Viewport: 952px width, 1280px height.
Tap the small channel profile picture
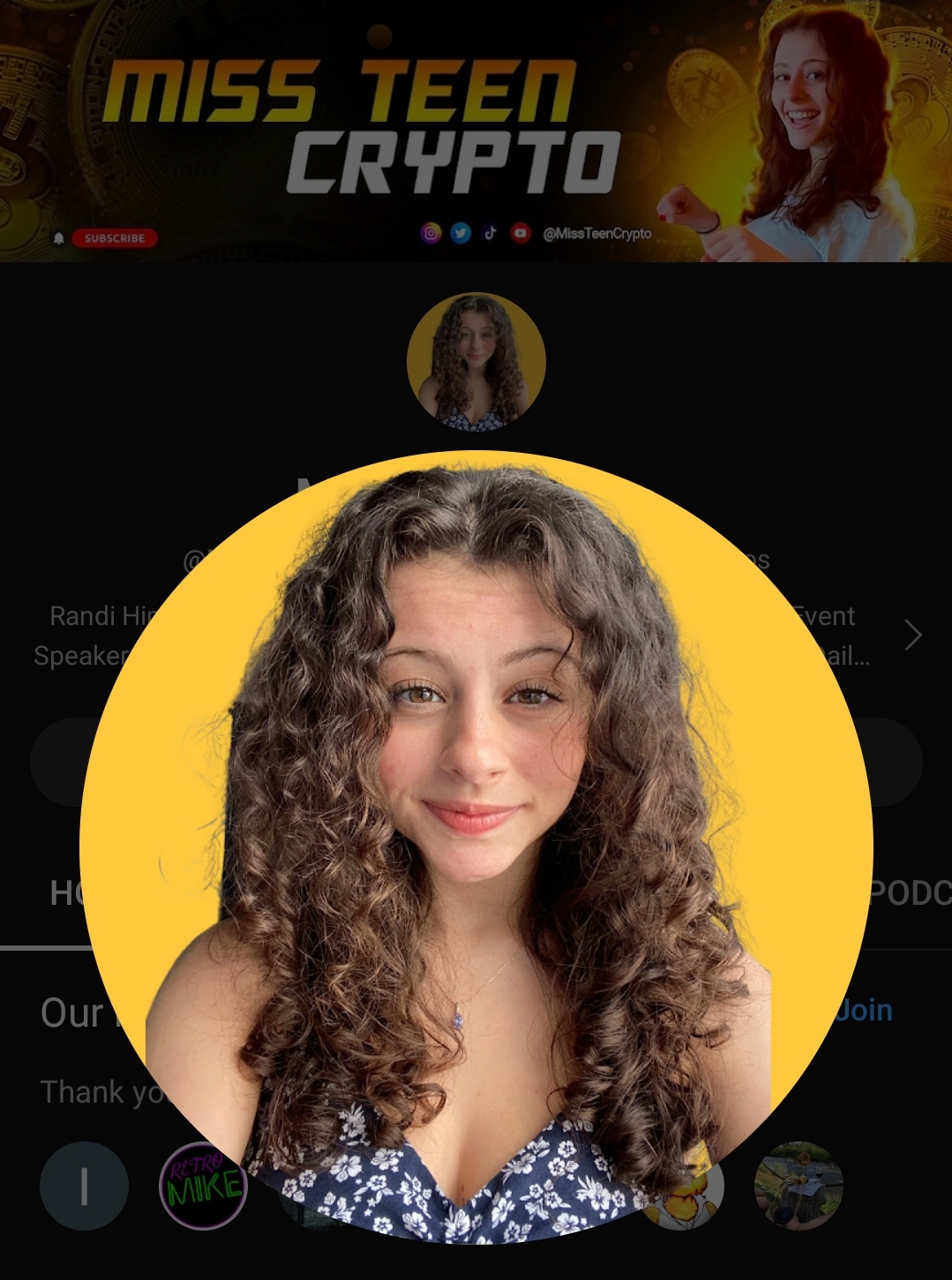click(476, 362)
